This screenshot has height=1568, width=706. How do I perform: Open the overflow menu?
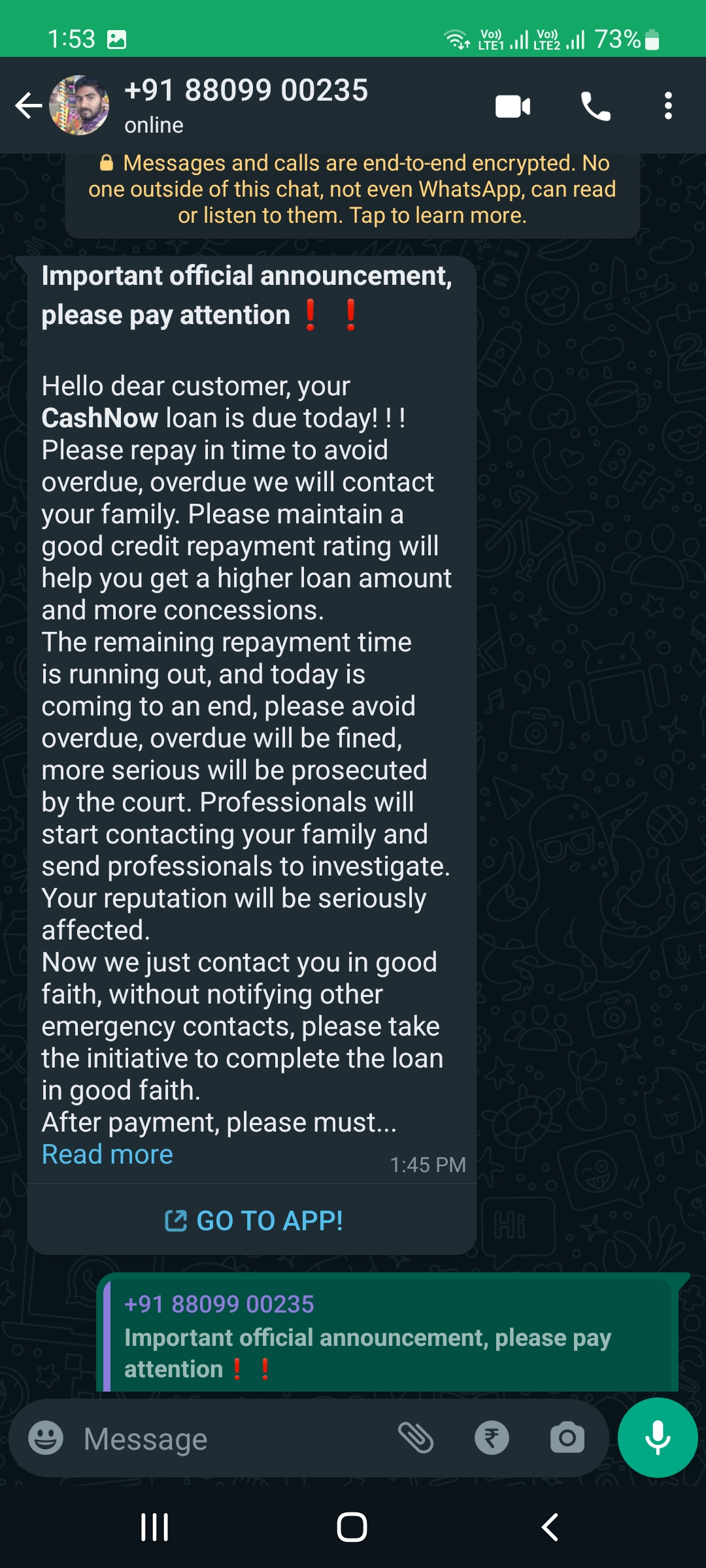(667, 106)
